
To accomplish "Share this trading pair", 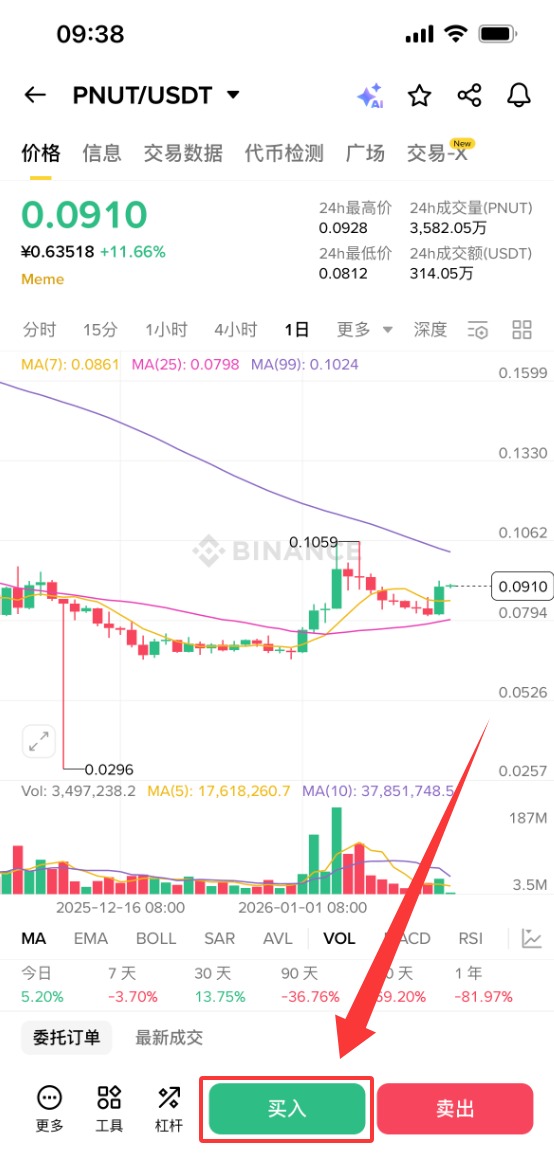I will pos(469,95).
